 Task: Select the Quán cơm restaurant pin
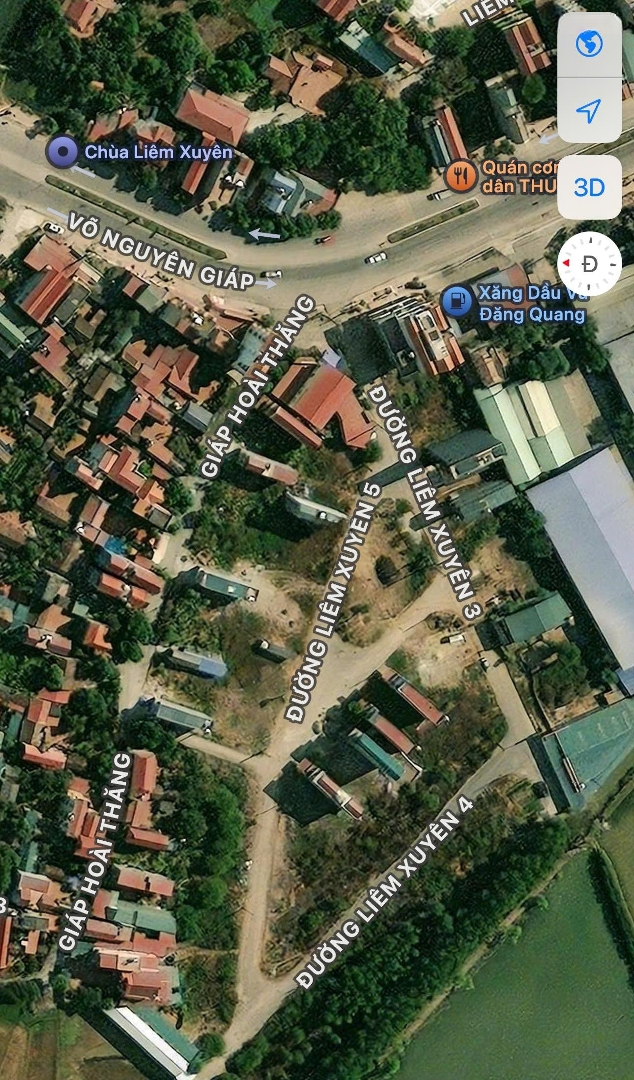460,176
